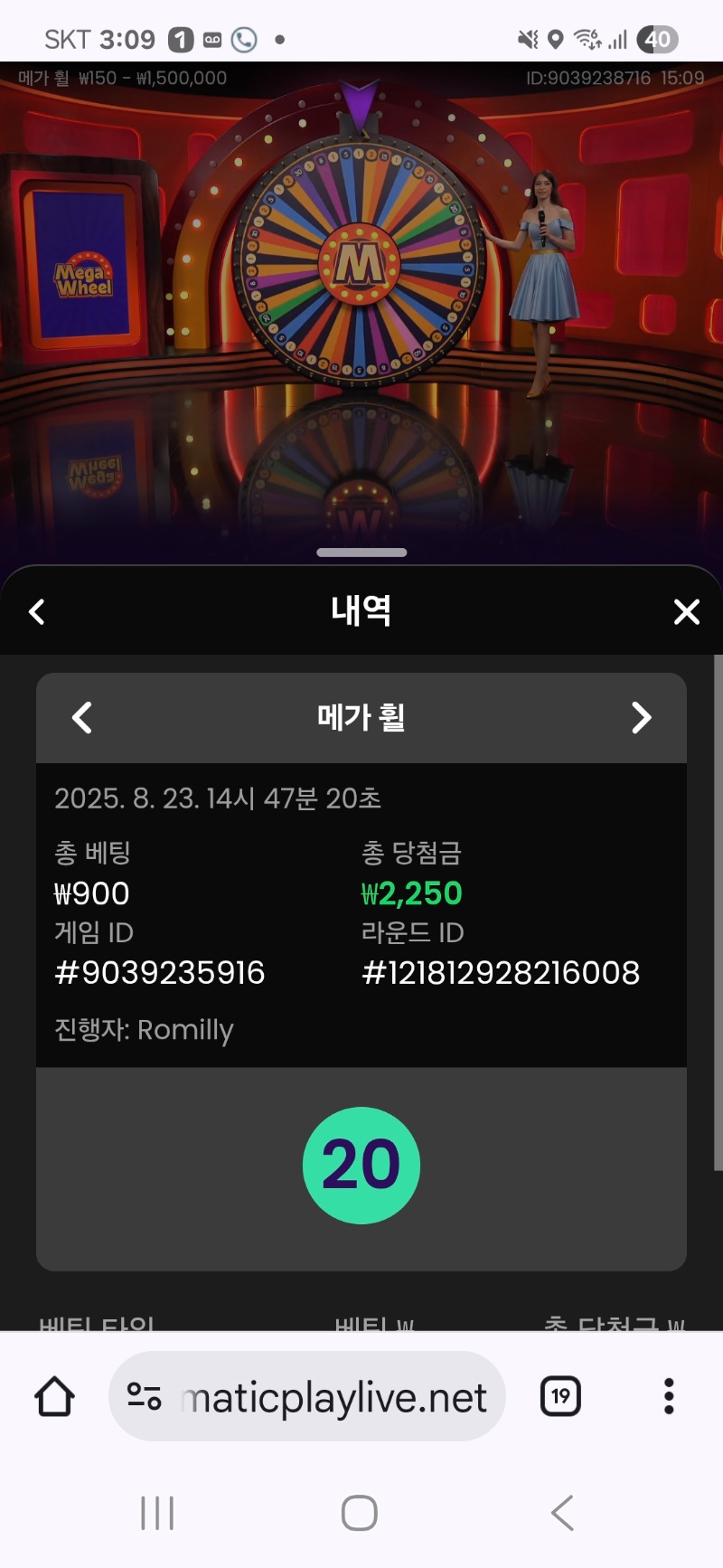Show previous game record via left arrow
Screen dimensions: 723x1568
(x=82, y=718)
